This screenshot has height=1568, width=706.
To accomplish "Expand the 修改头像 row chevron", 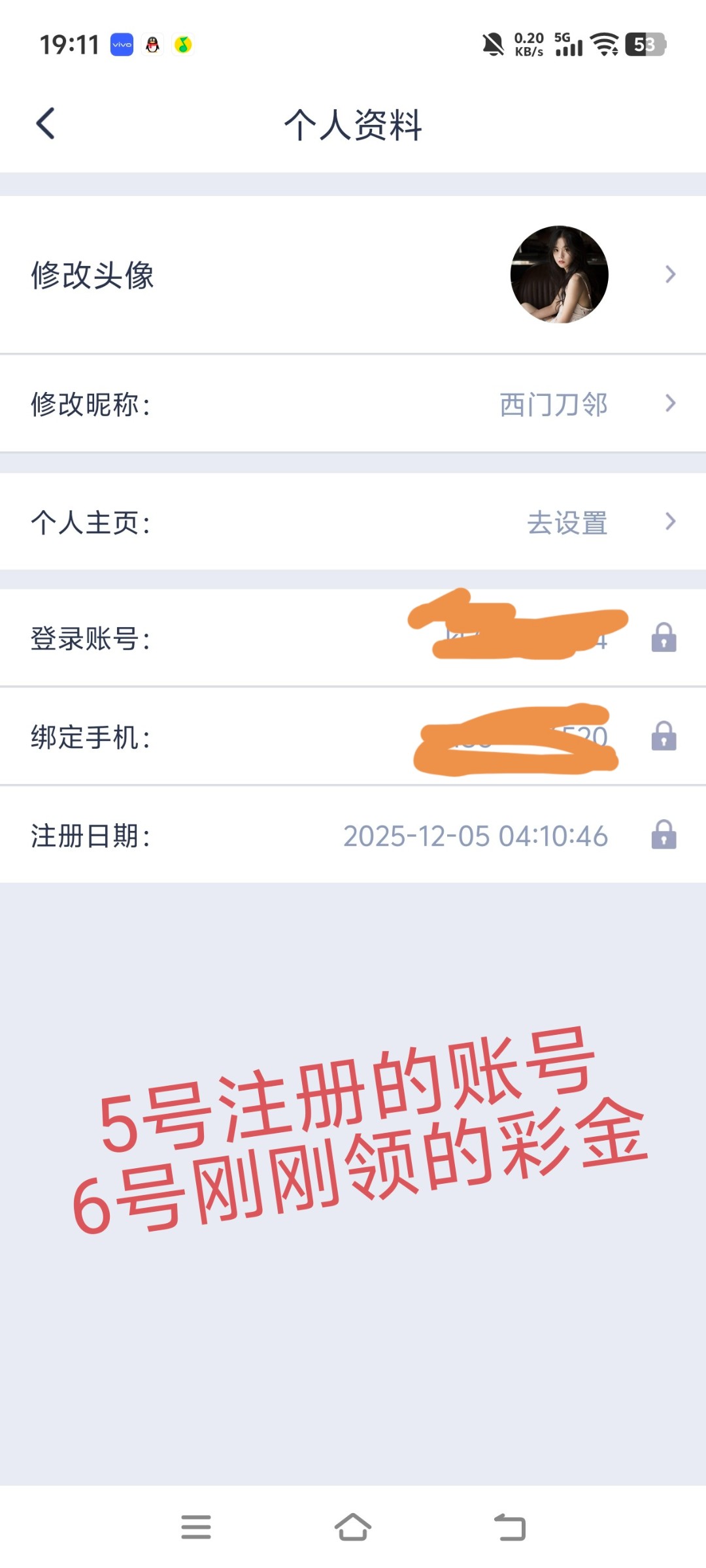I will [x=671, y=274].
